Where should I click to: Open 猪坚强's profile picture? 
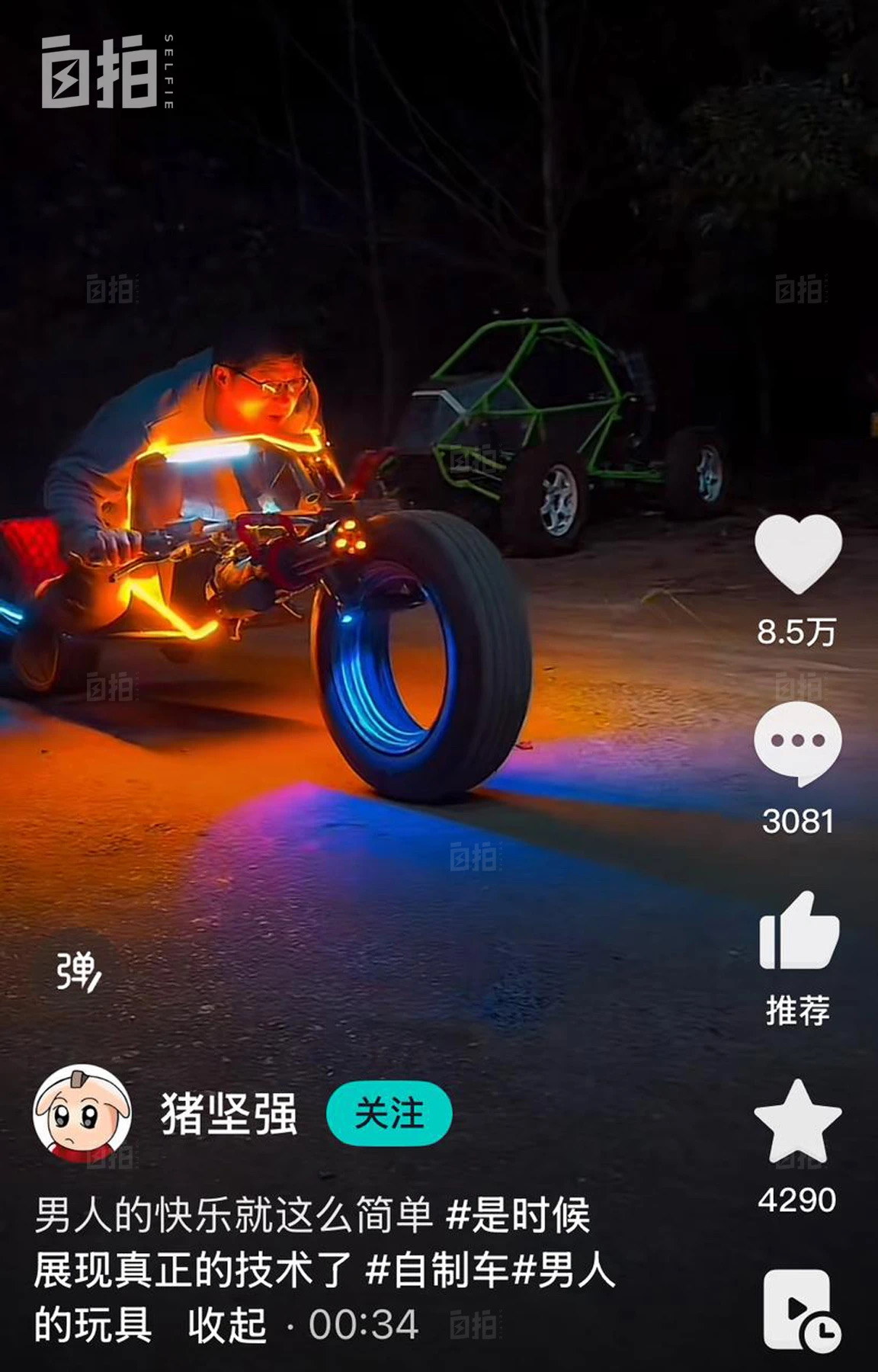[x=82, y=1113]
